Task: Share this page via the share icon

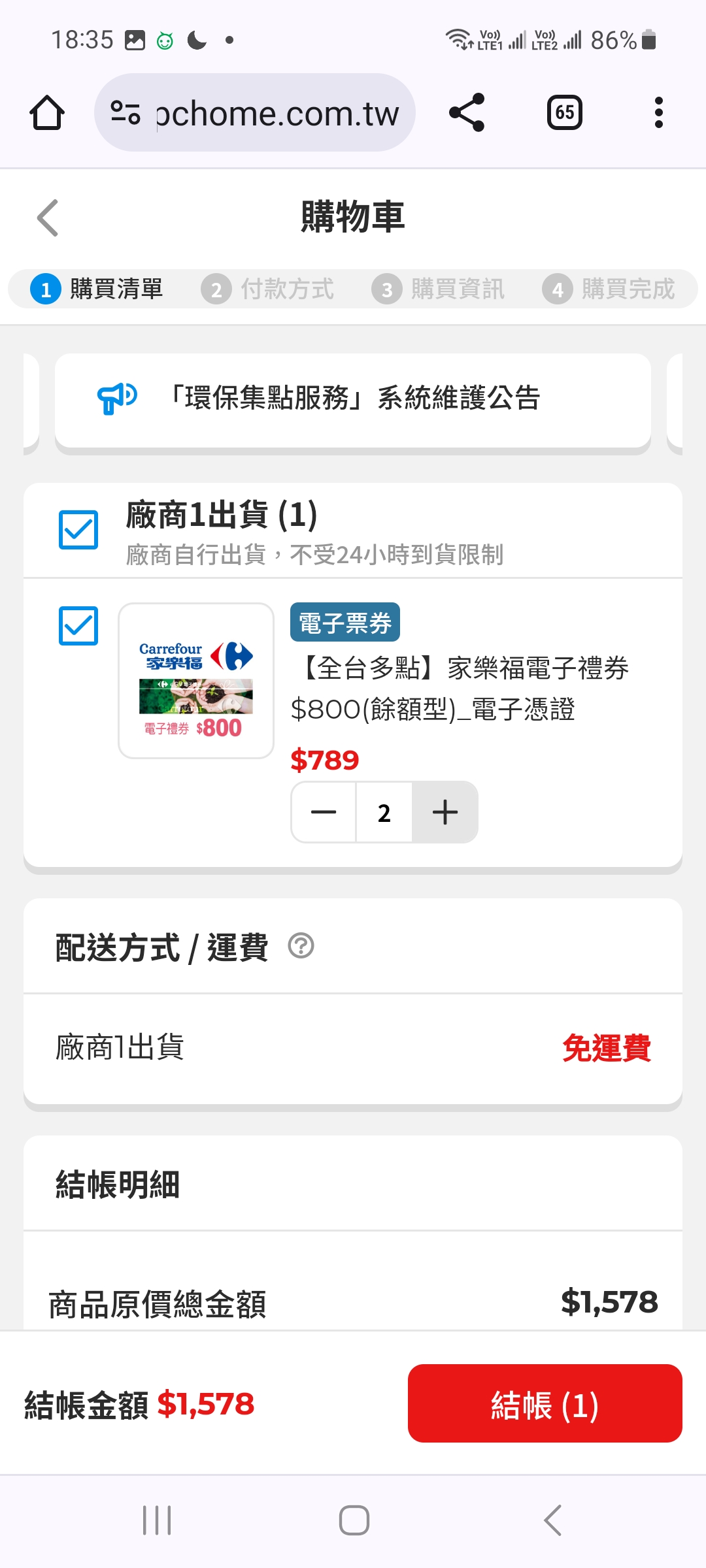Action: coord(467,112)
